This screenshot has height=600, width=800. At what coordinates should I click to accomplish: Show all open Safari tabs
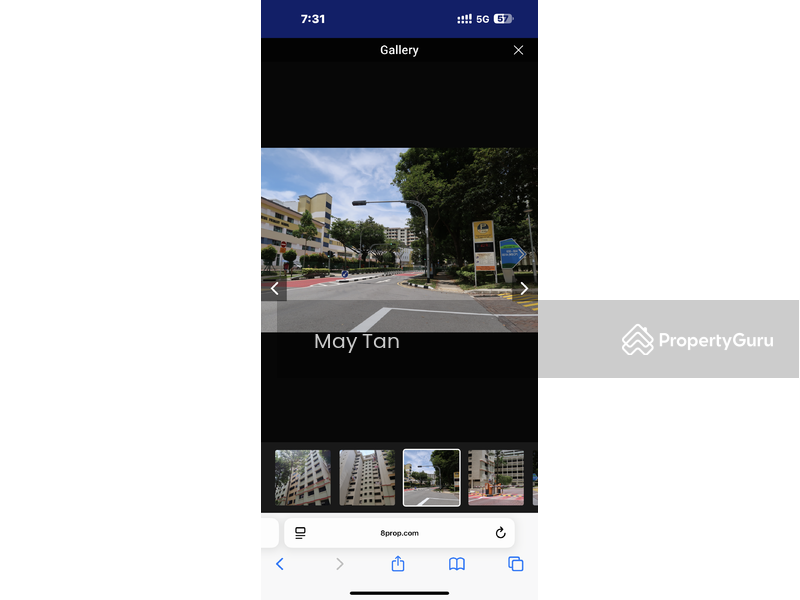pos(516,564)
